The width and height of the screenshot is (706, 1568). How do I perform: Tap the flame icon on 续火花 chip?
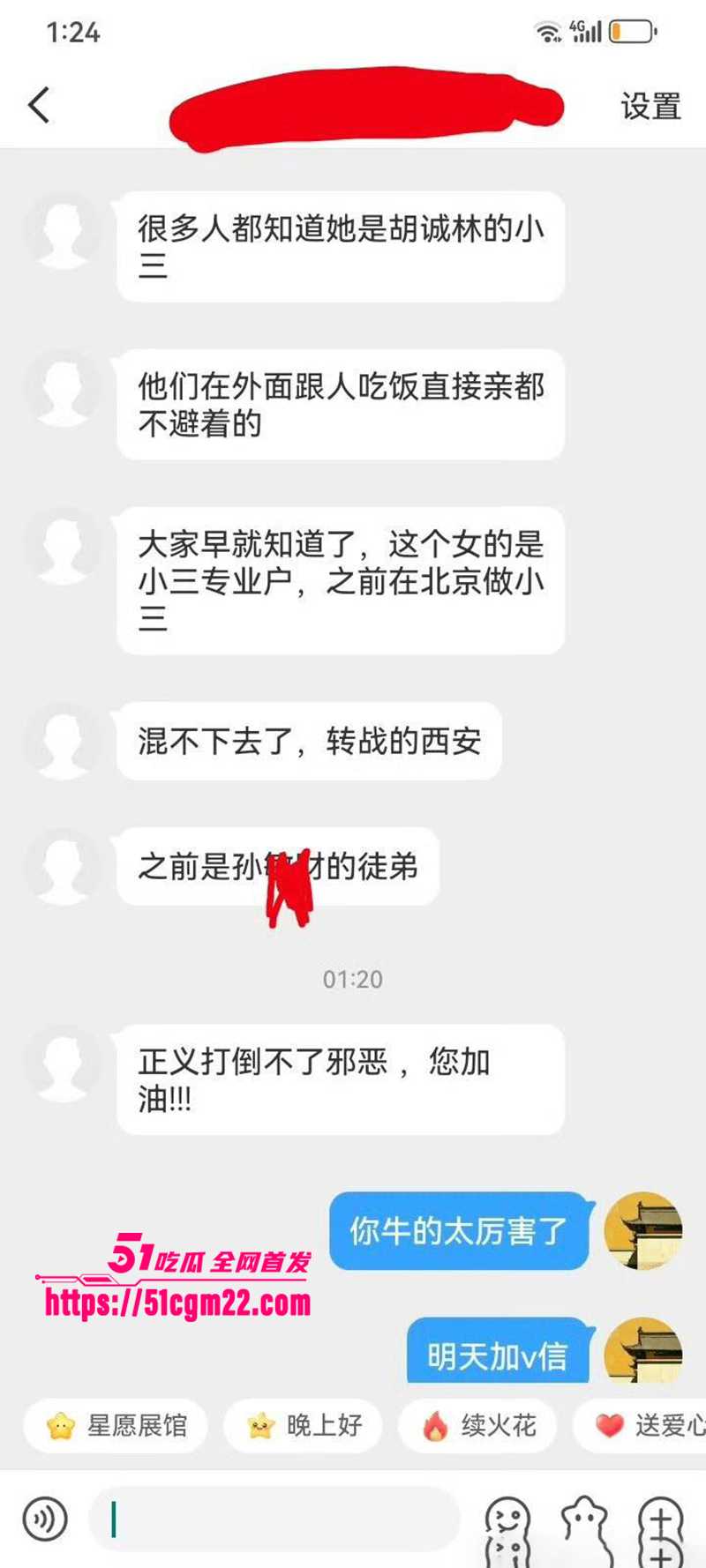(x=436, y=1423)
